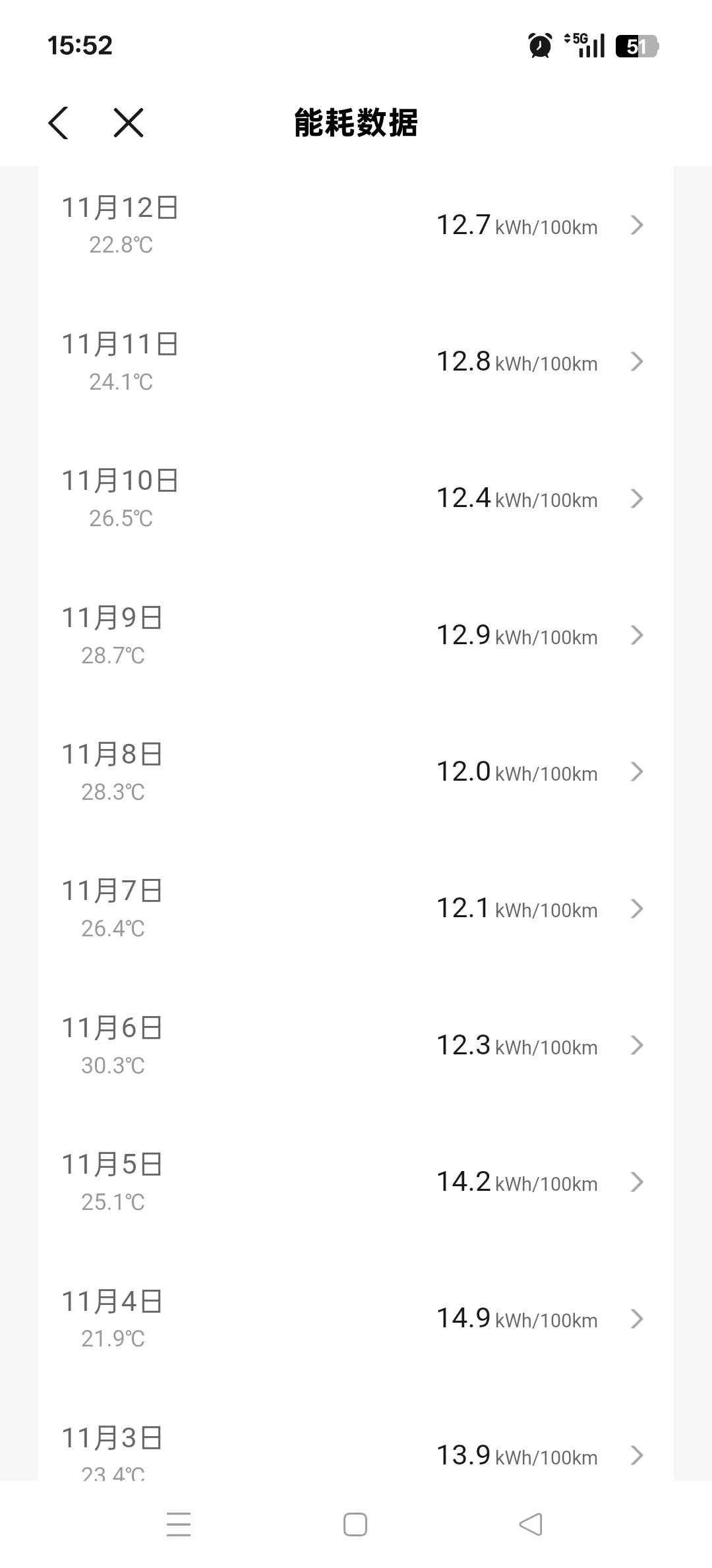
Task: Tap the 11月5日 record
Action: [356, 1182]
